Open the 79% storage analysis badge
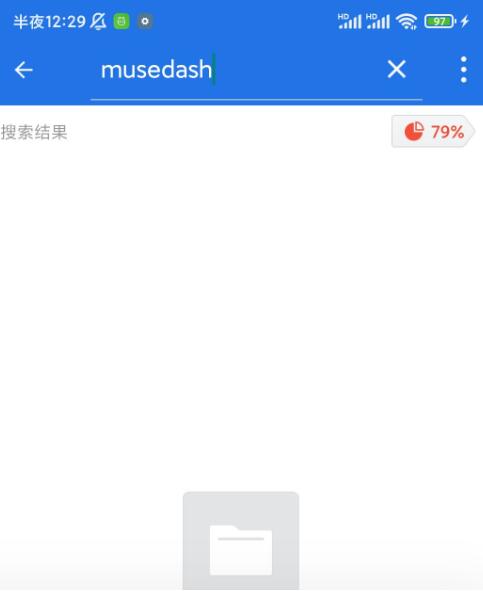Screen dimensions: 483x591 pos(433,132)
